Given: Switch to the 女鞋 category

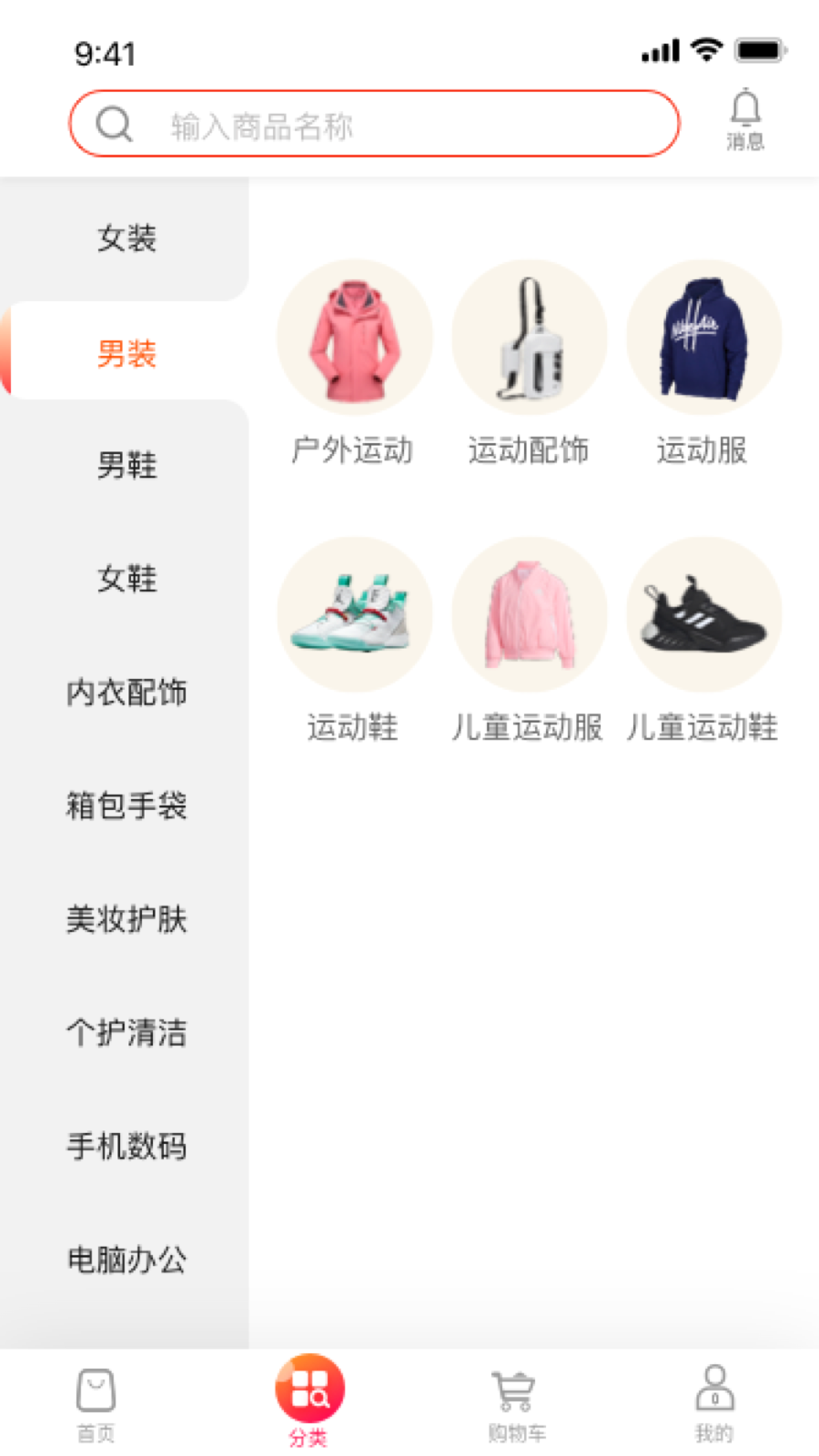Looking at the screenshot, I should tap(126, 578).
